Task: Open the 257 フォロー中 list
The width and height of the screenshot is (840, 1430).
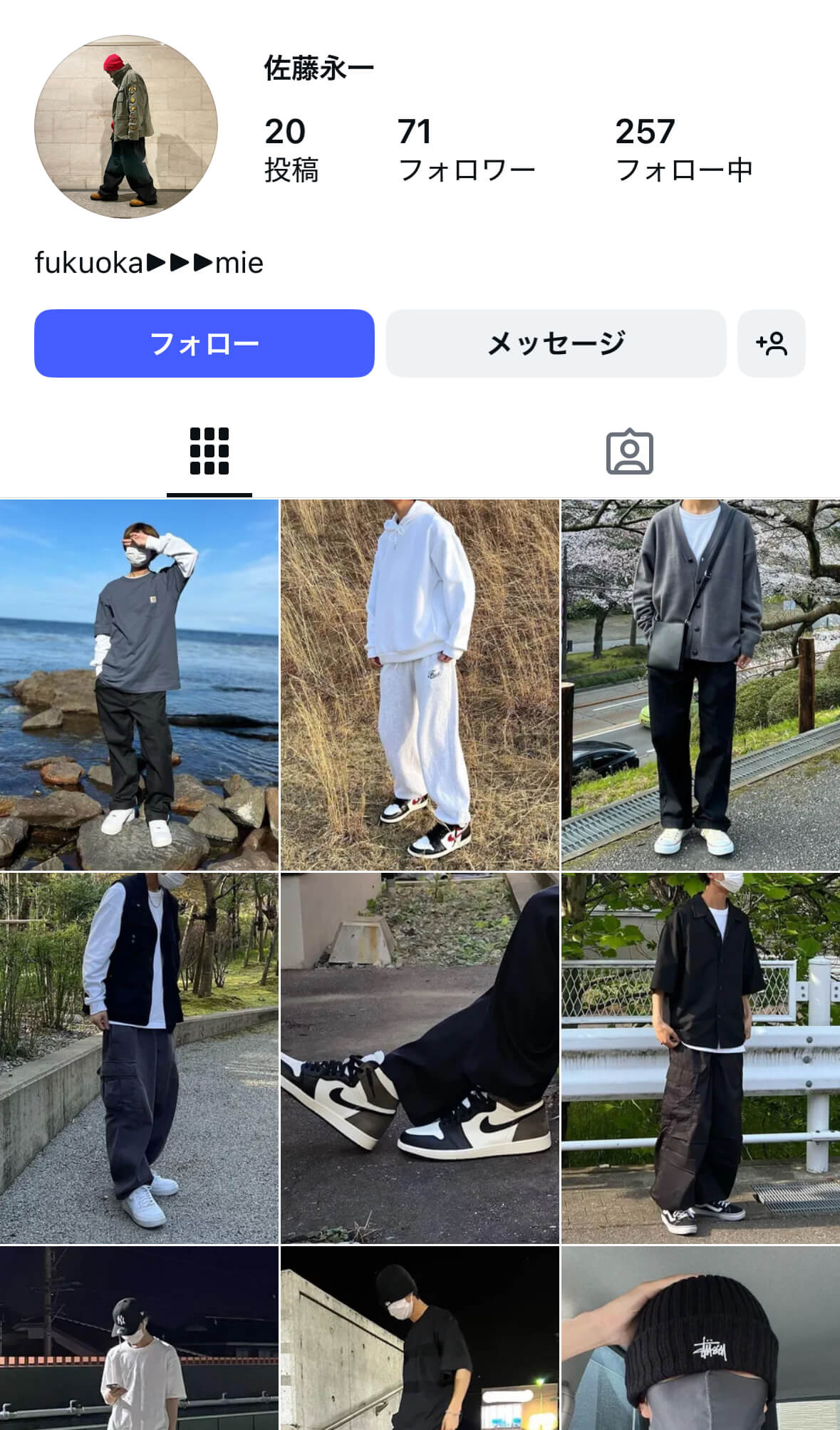Action: pyautogui.click(x=683, y=150)
